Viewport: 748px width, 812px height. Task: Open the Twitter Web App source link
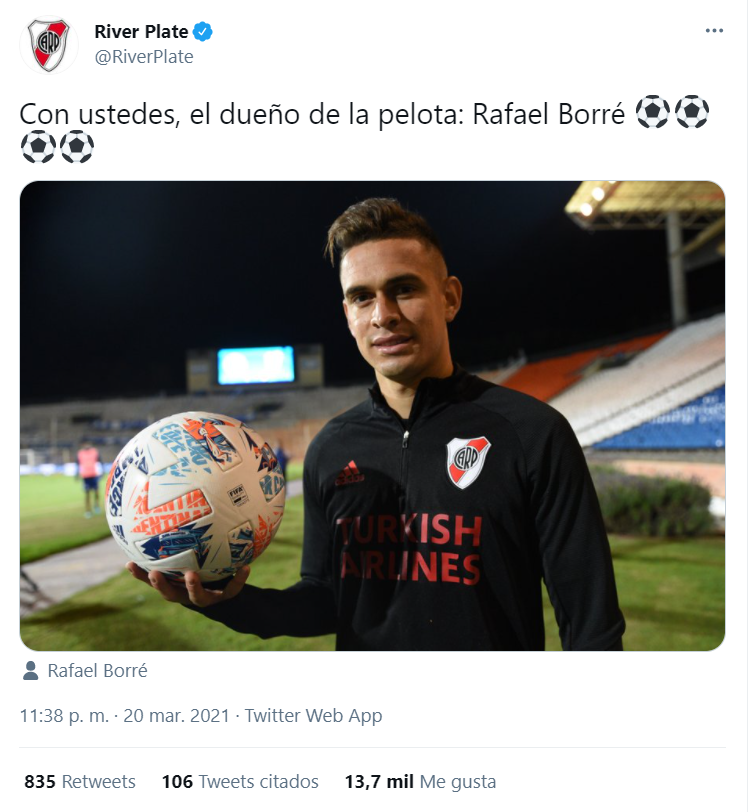[x=313, y=716]
